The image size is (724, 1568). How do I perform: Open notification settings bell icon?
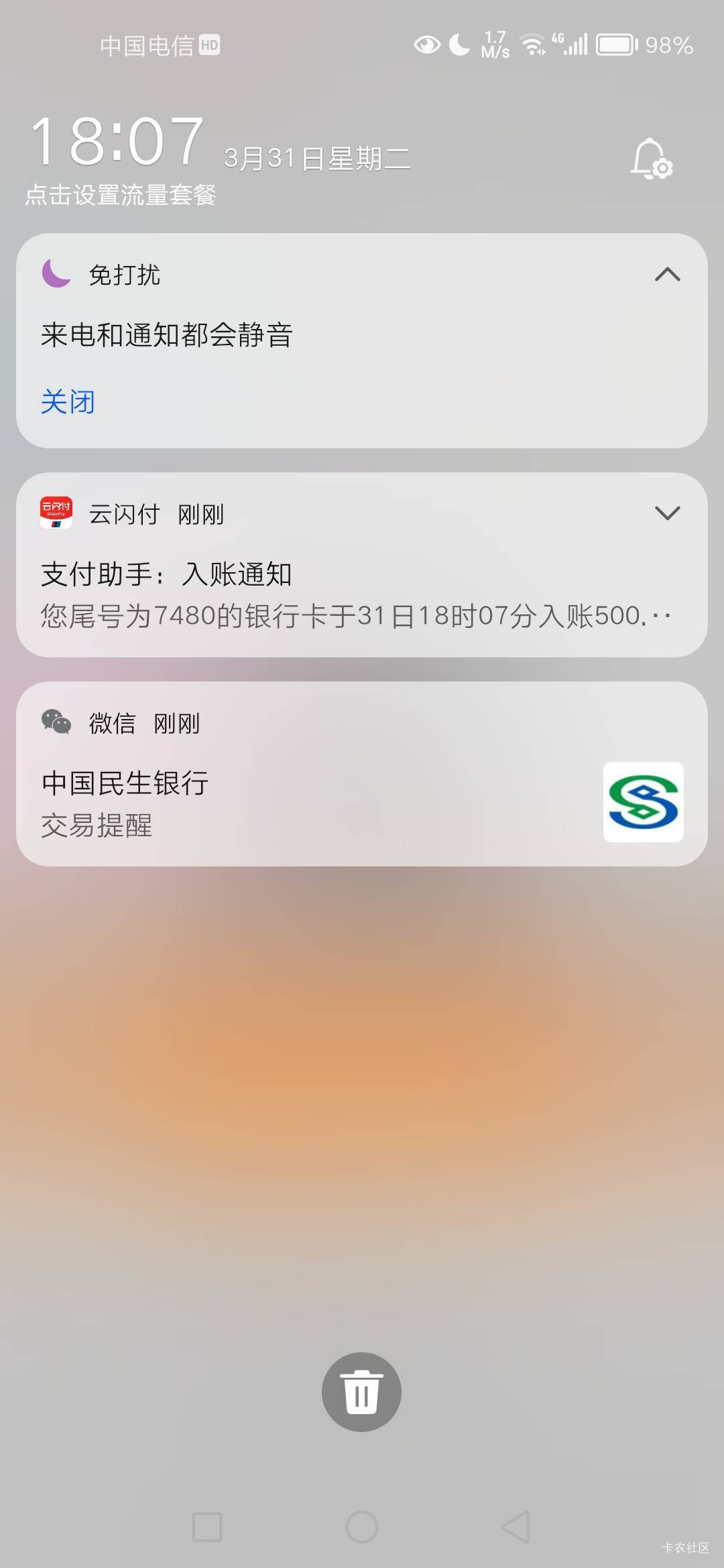tap(652, 159)
